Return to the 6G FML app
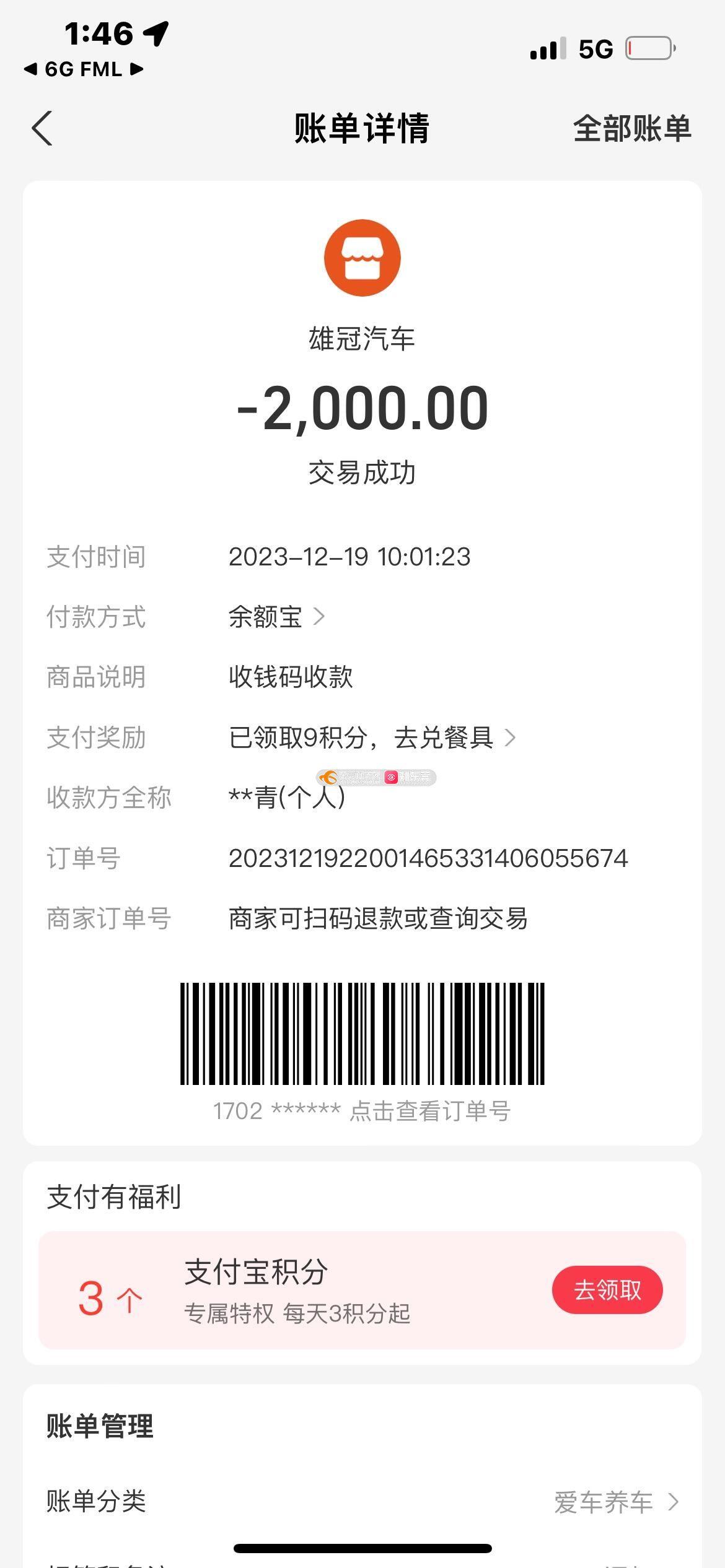Screen dimensions: 725x1568 coord(83,69)
